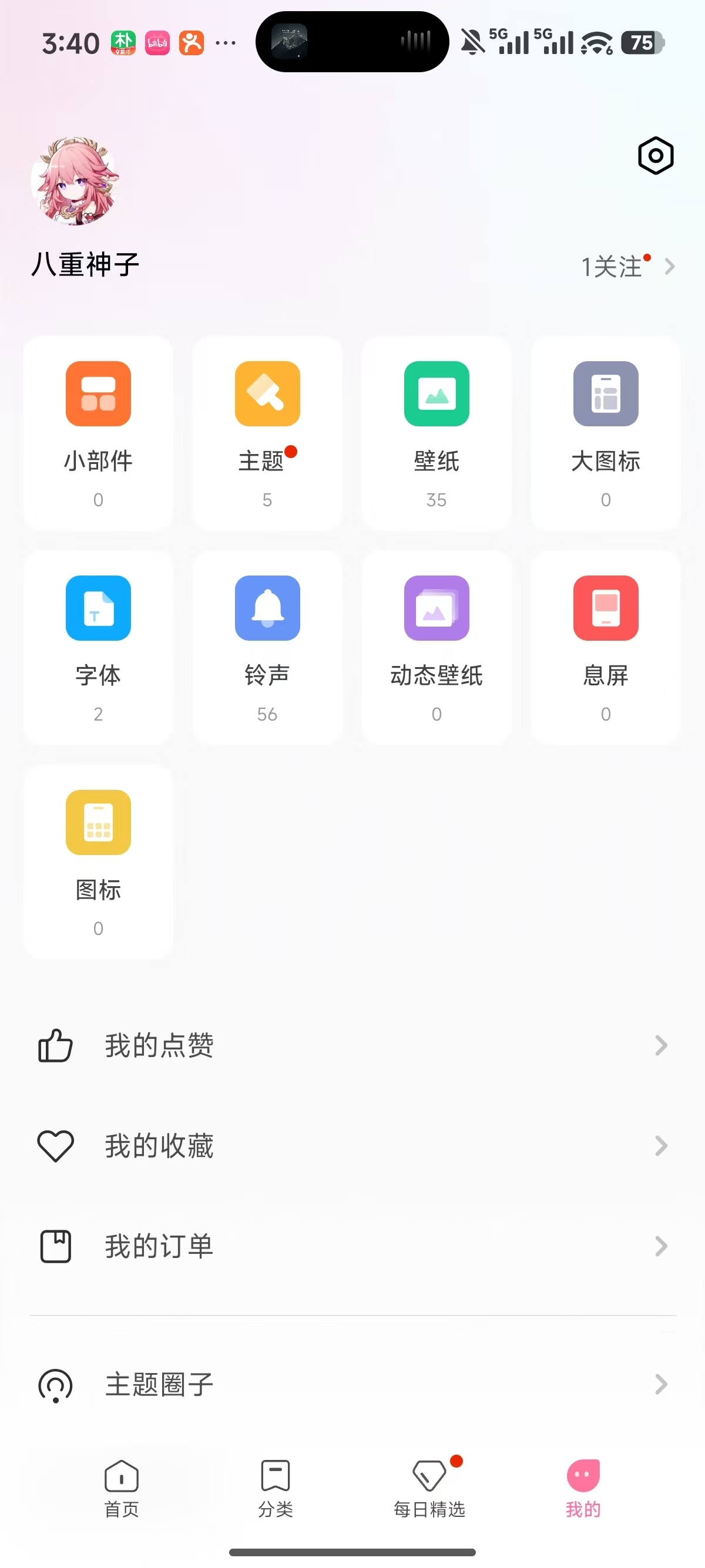Open the 铃声 ringtones icon
This screenshot has width=705, height=1568.
click(x=267, y=608)
